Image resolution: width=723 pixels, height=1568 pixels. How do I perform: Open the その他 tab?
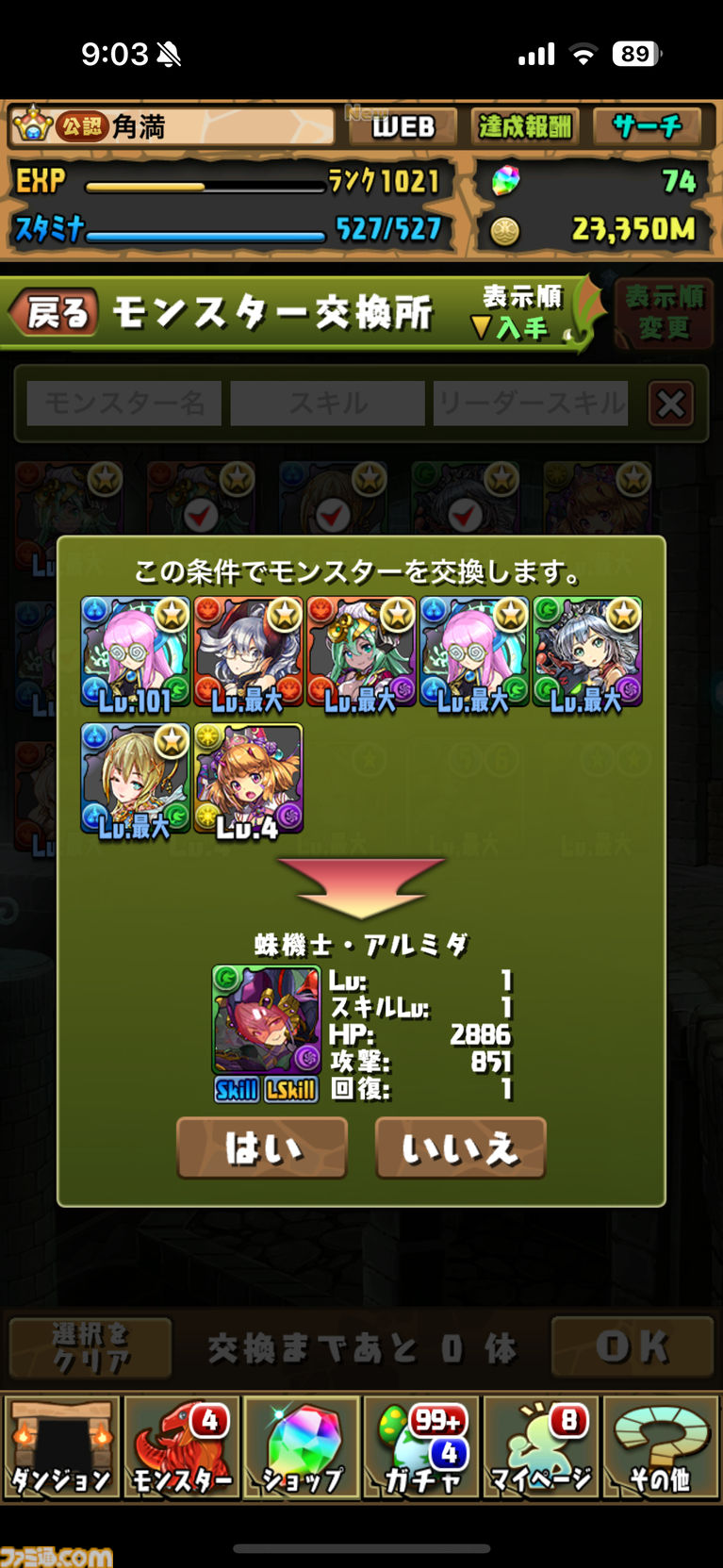pyautogui.click(x=660, y=1448)
